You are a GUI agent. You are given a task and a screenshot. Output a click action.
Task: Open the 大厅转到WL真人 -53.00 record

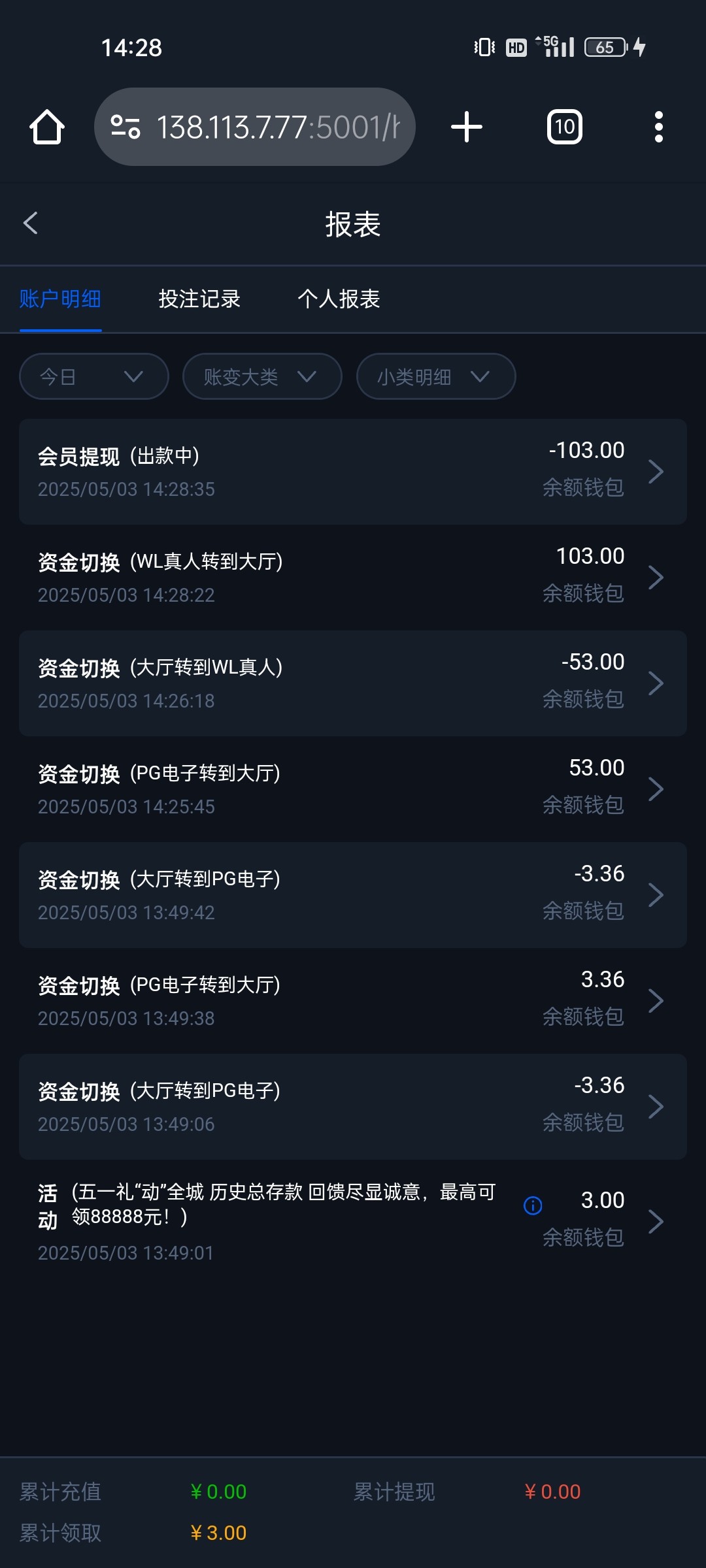coord(353,683)
